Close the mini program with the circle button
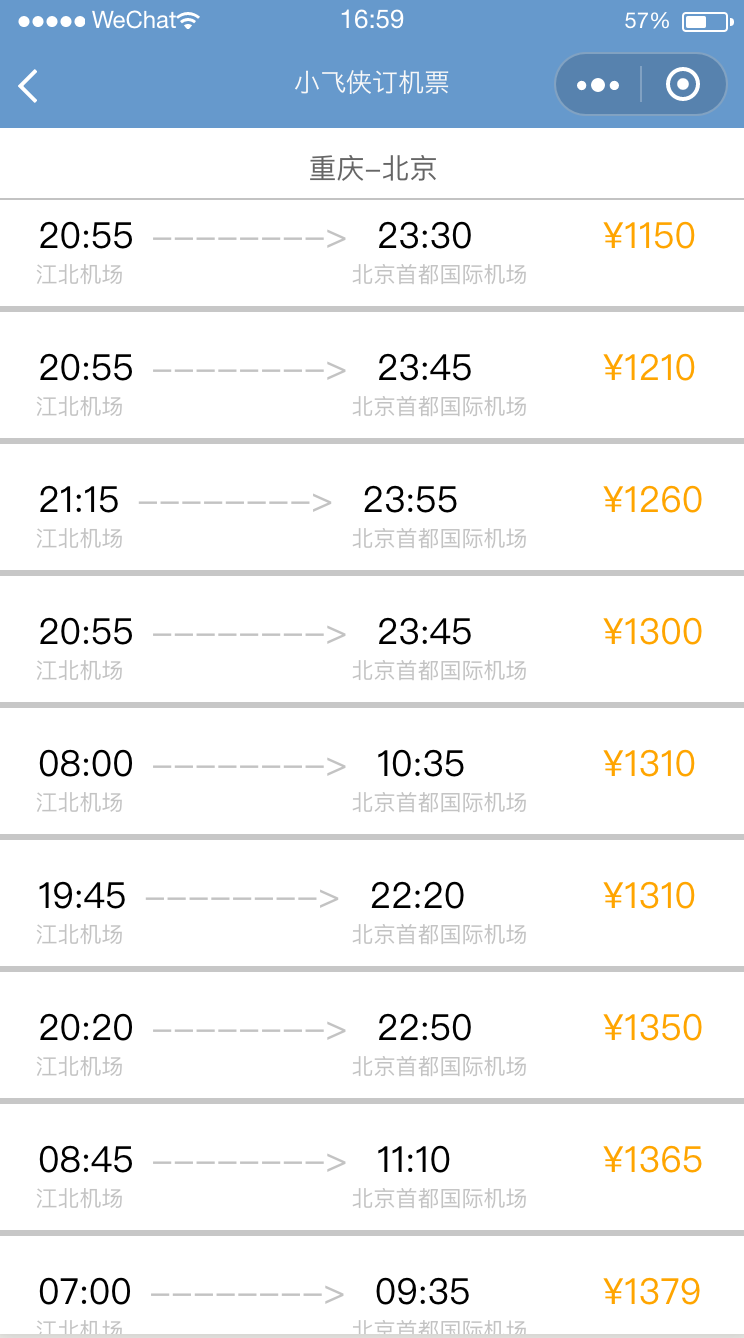This screenshot has height=1338, width=744. point(683,85)
